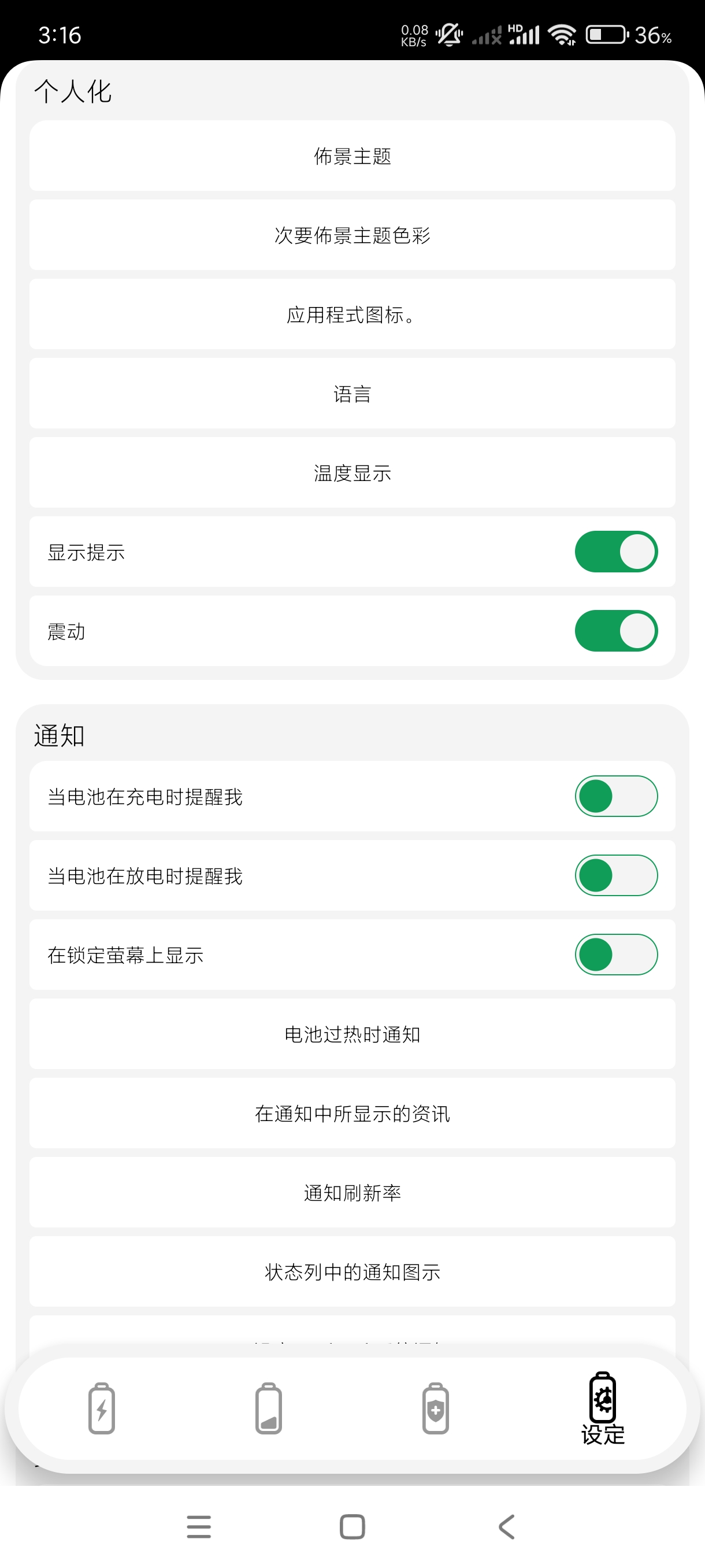Open 次要佈景主题色彩 color setting
The image size is (705, 1568).
[x=352, y=235]
